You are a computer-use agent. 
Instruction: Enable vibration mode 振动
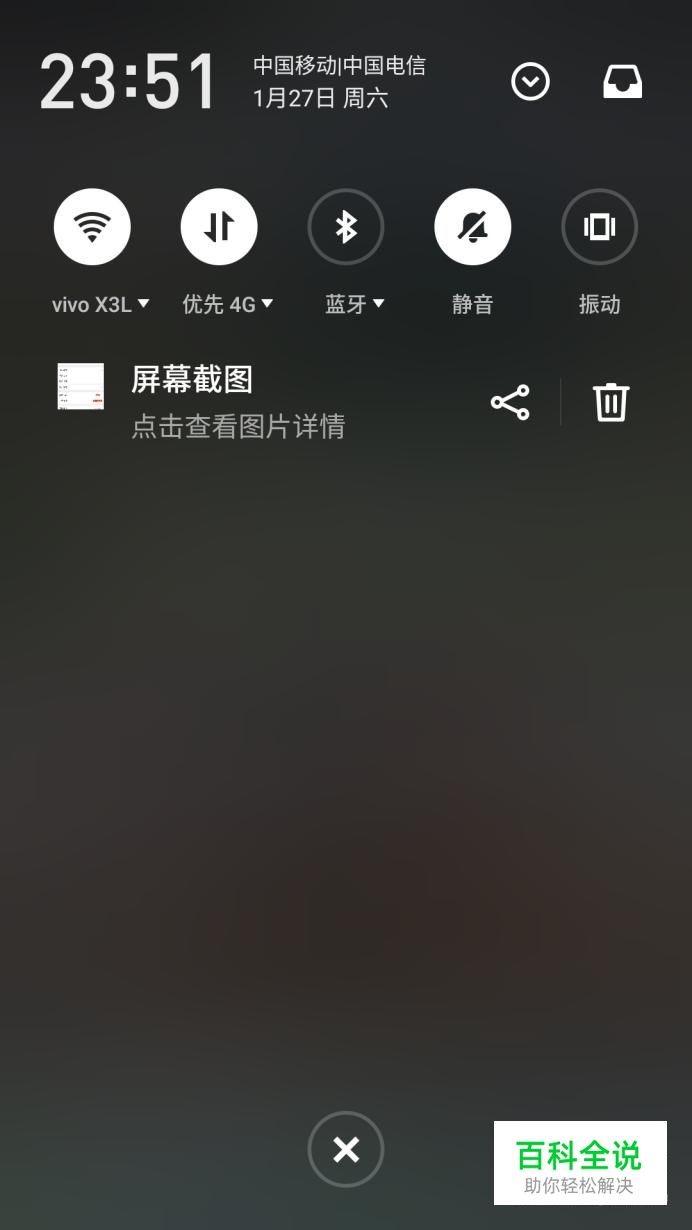(599, 227)
